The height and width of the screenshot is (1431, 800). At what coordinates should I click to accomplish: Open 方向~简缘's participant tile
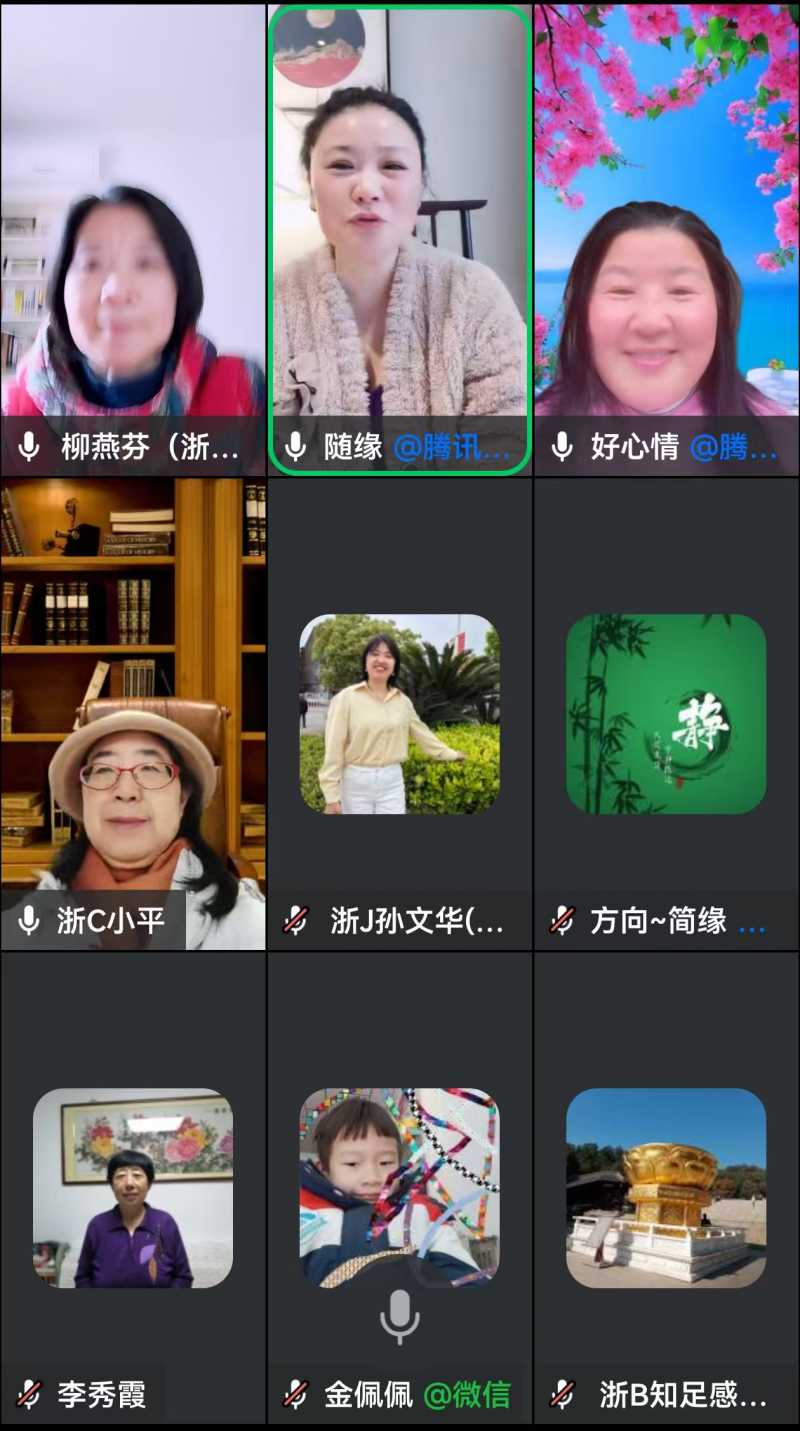pos(666,713)
